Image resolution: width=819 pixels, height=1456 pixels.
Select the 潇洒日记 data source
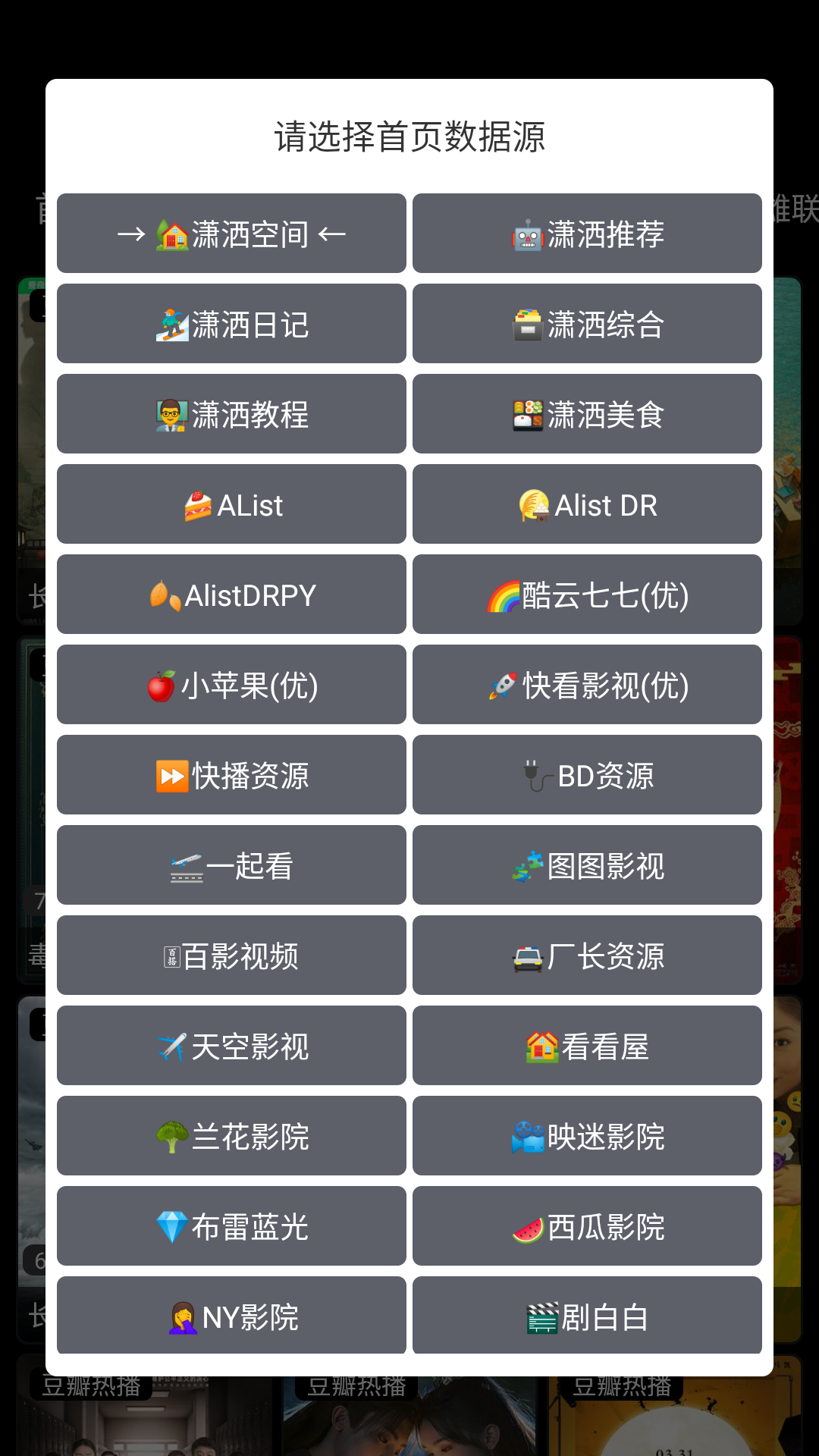click(231, 323)
